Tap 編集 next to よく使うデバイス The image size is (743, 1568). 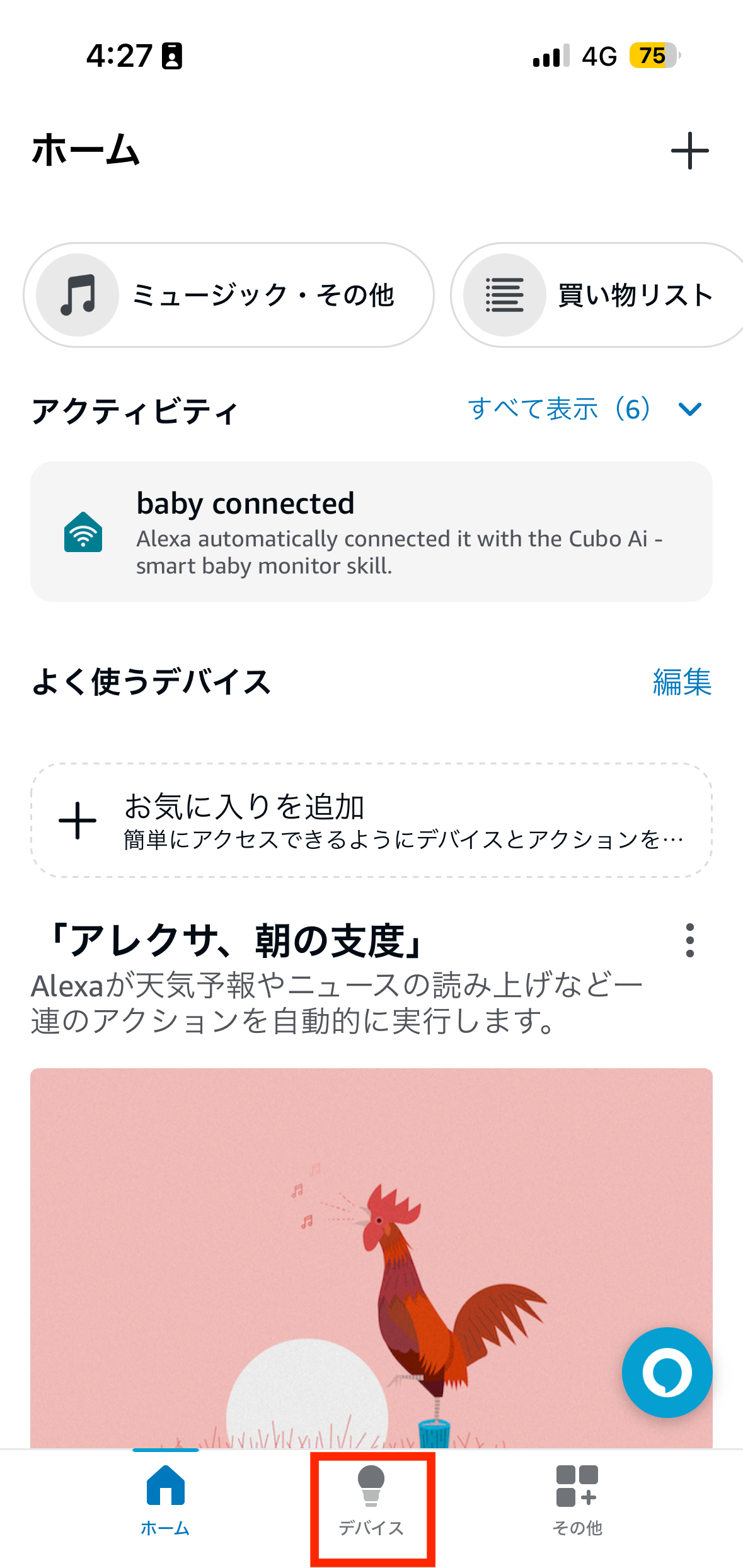pos(682,682)
